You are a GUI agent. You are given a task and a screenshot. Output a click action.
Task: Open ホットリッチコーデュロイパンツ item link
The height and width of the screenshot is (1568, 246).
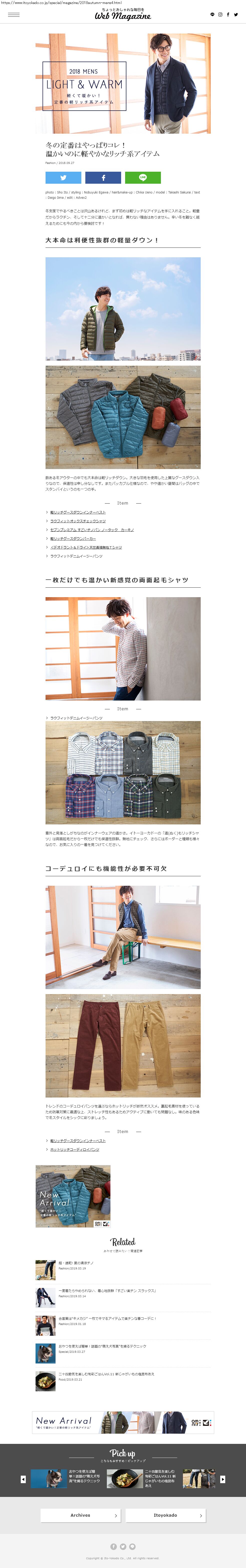[x=74, y=1149]
